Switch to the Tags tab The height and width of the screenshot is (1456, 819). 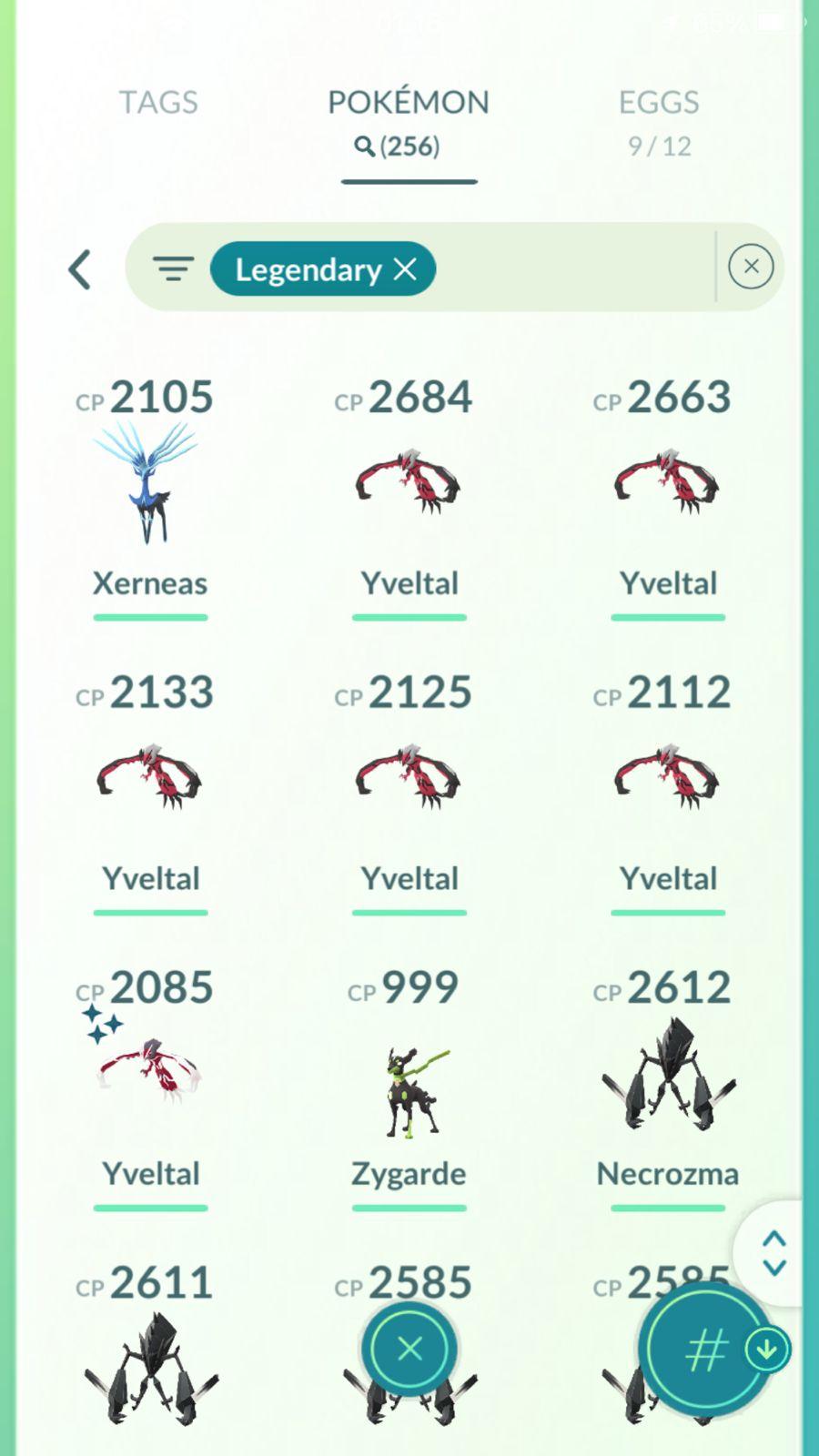[158, 102]
